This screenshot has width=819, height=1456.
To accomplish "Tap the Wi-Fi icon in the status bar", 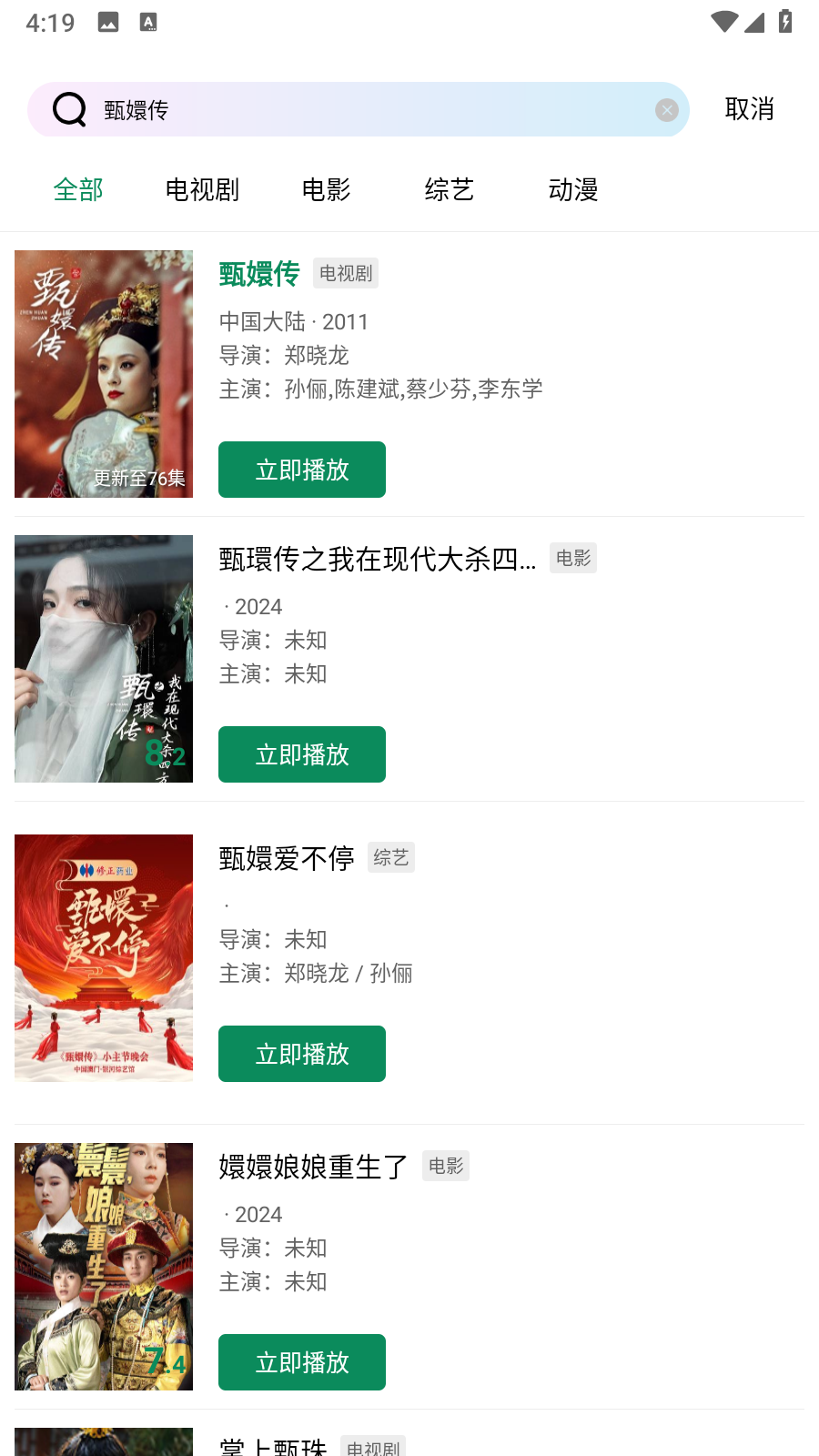I will click(724, 22).
